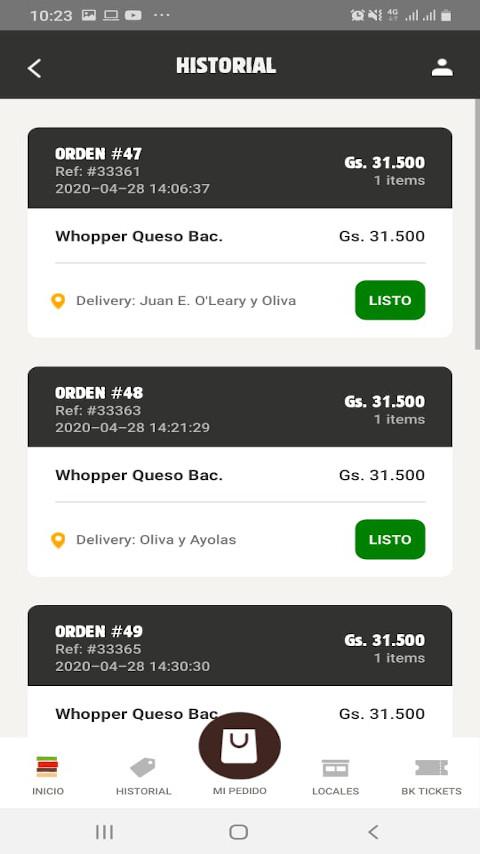Tap the system home button

tap(239, 832)
